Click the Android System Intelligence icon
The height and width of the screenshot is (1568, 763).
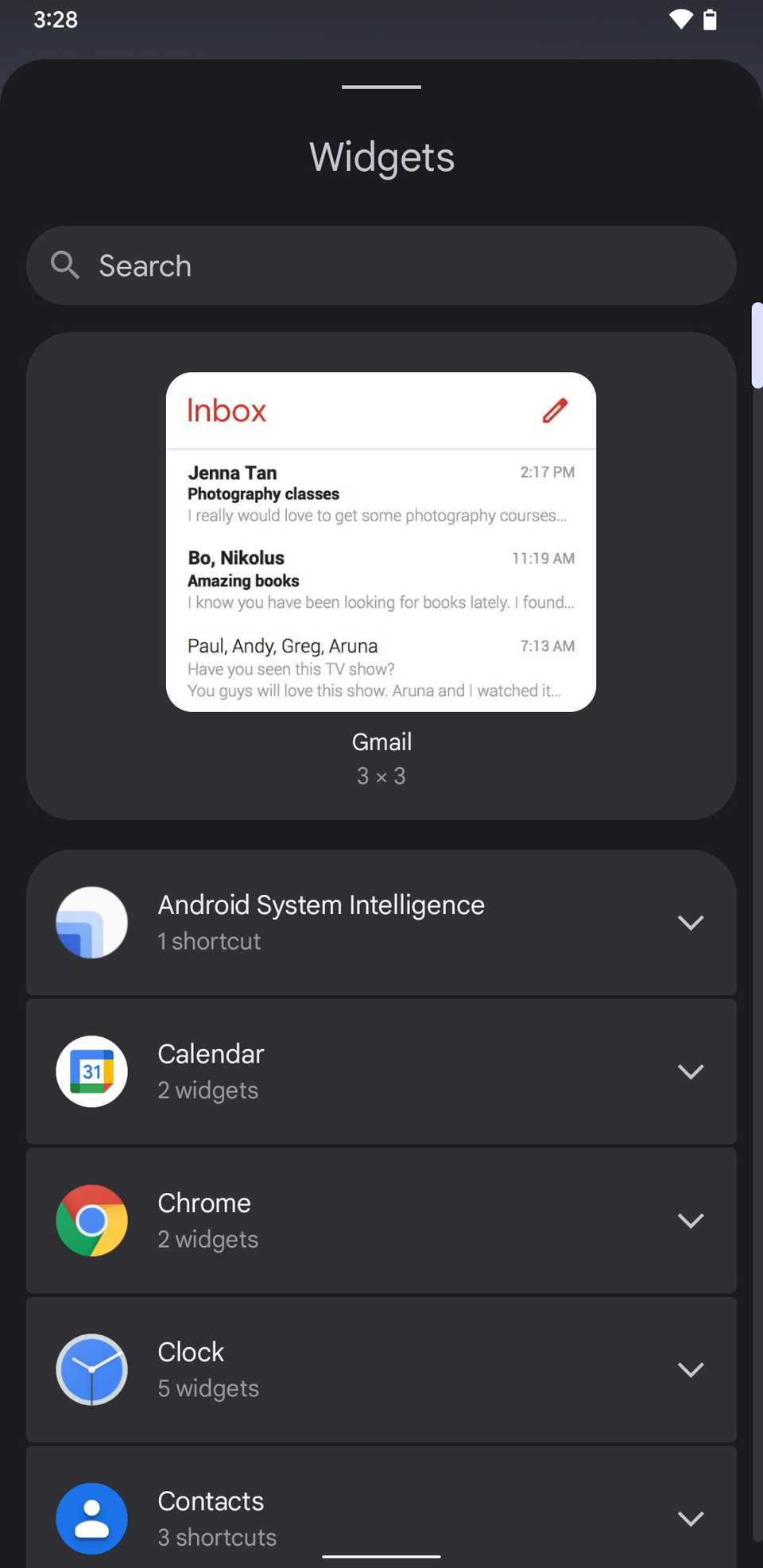click(91, 922)
